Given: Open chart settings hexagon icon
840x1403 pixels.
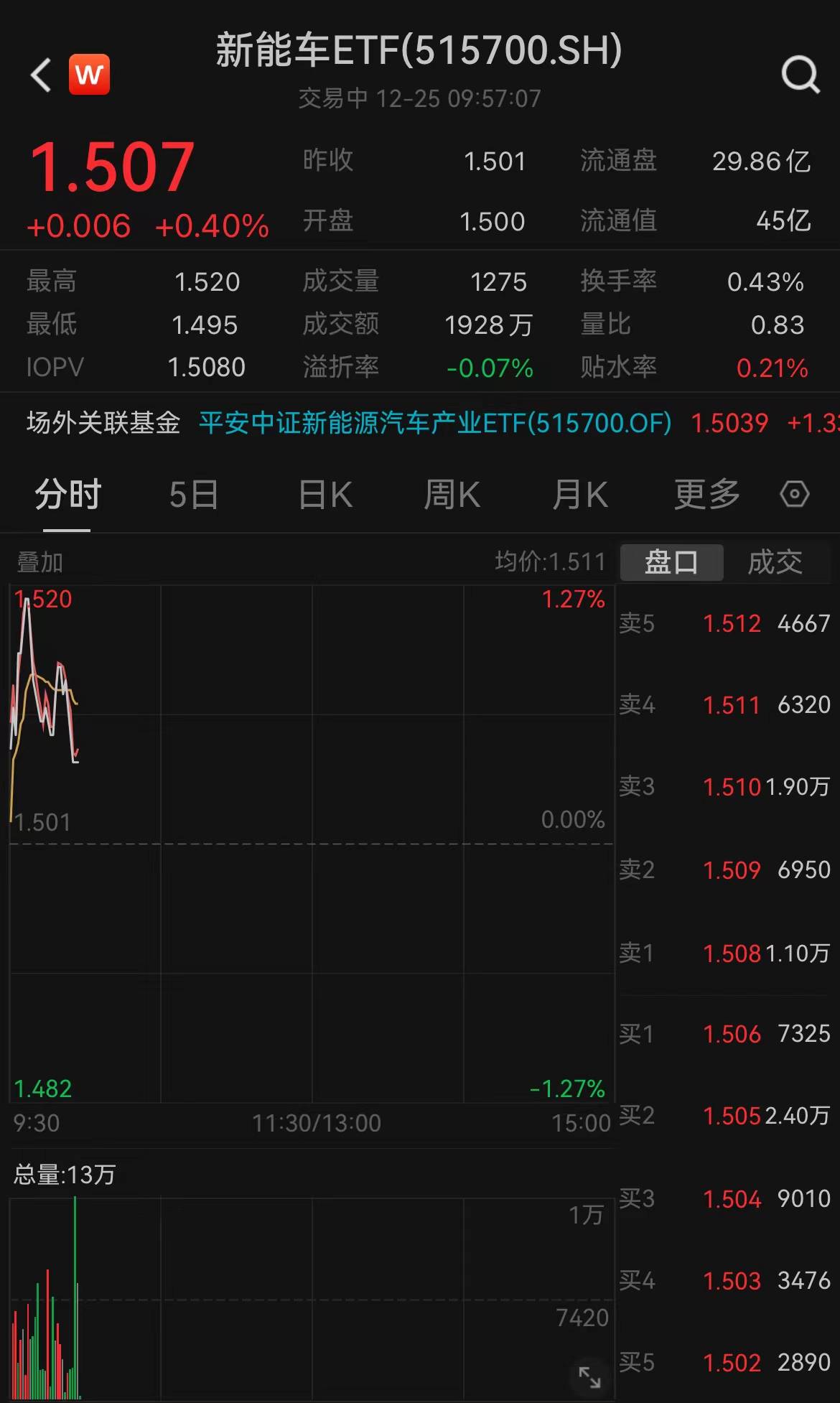Looking at the screenshot, I should coord(794,494).
